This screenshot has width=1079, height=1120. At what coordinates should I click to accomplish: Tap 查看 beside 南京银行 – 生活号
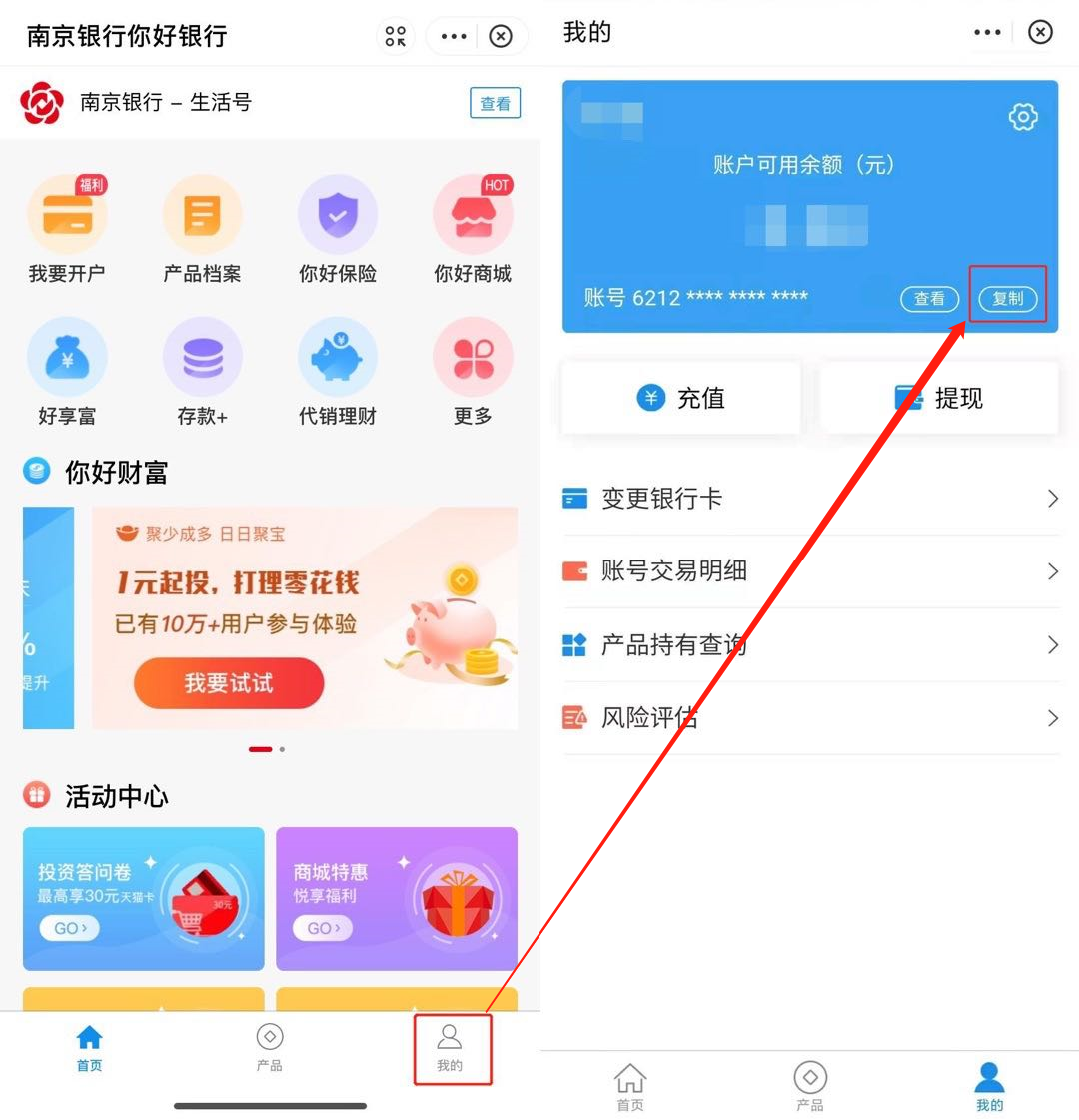[x=495, y=103]
